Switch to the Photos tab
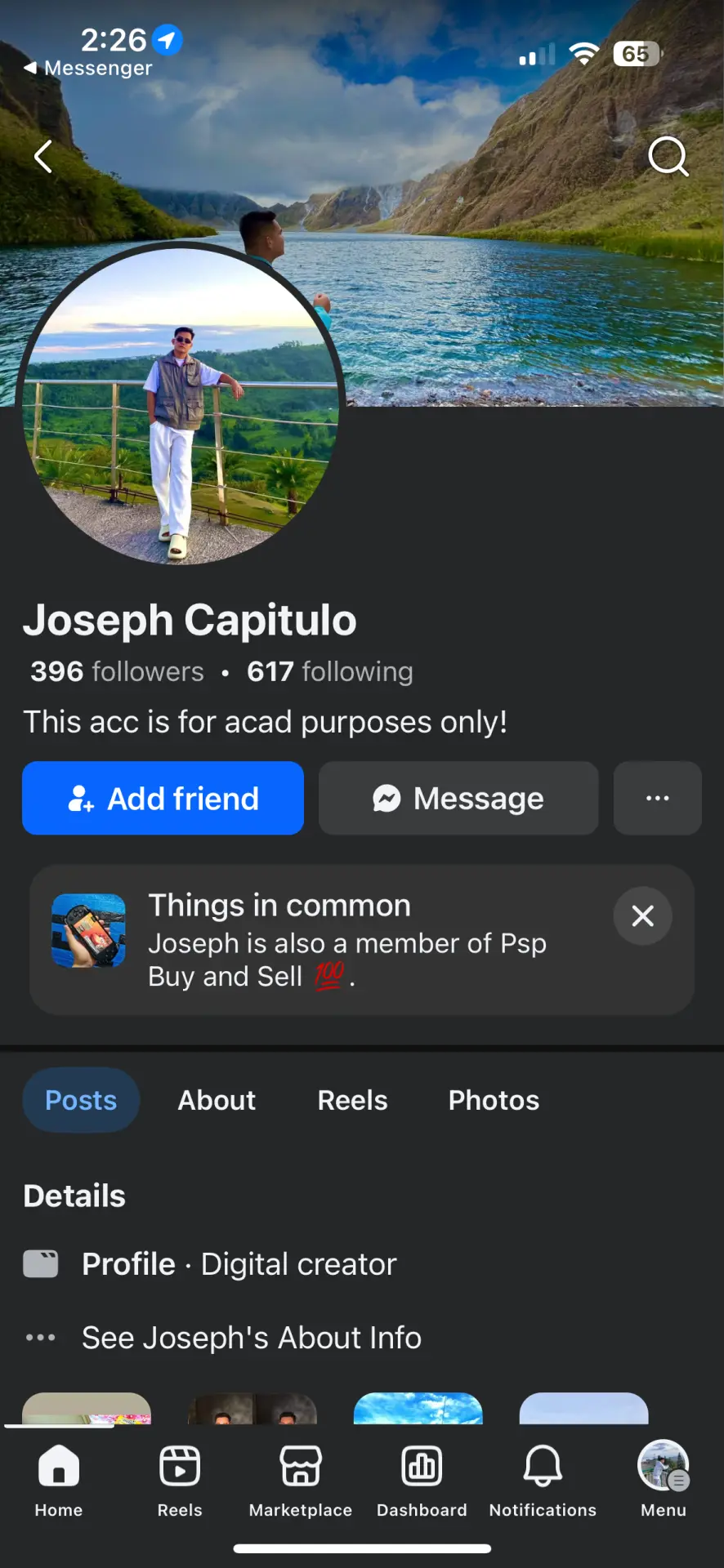This screenshot has height=1568, width=724. tap(494, 1100)
